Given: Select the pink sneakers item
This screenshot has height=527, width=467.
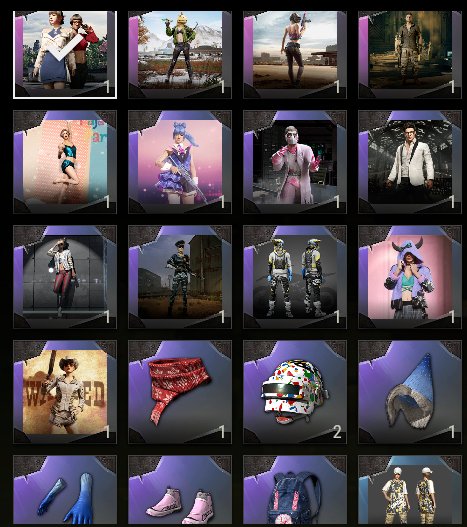Looking at the screenshot, I should pyautogui.click(x=180, y=491).
